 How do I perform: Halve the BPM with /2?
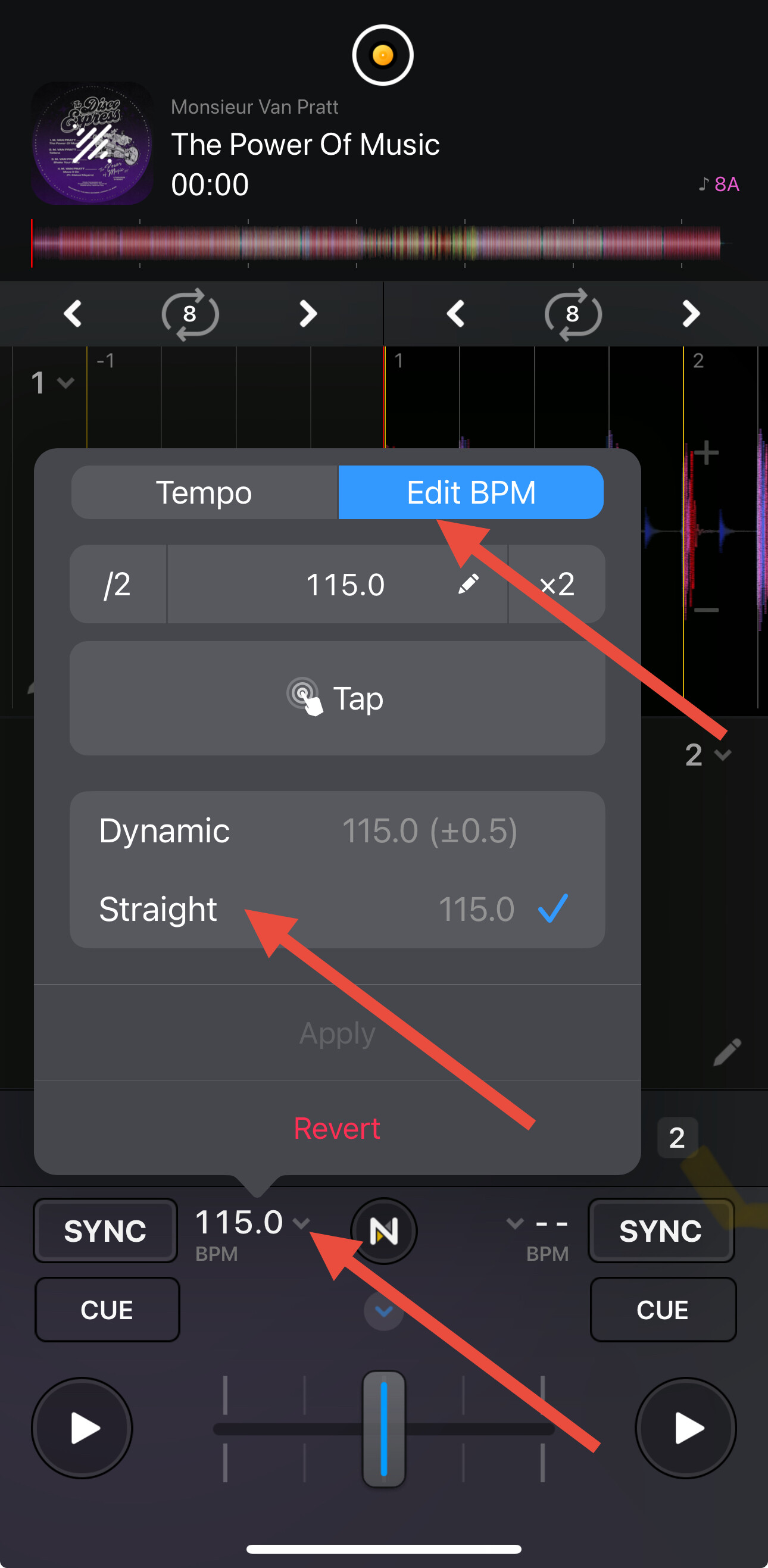tap(118, 585)
